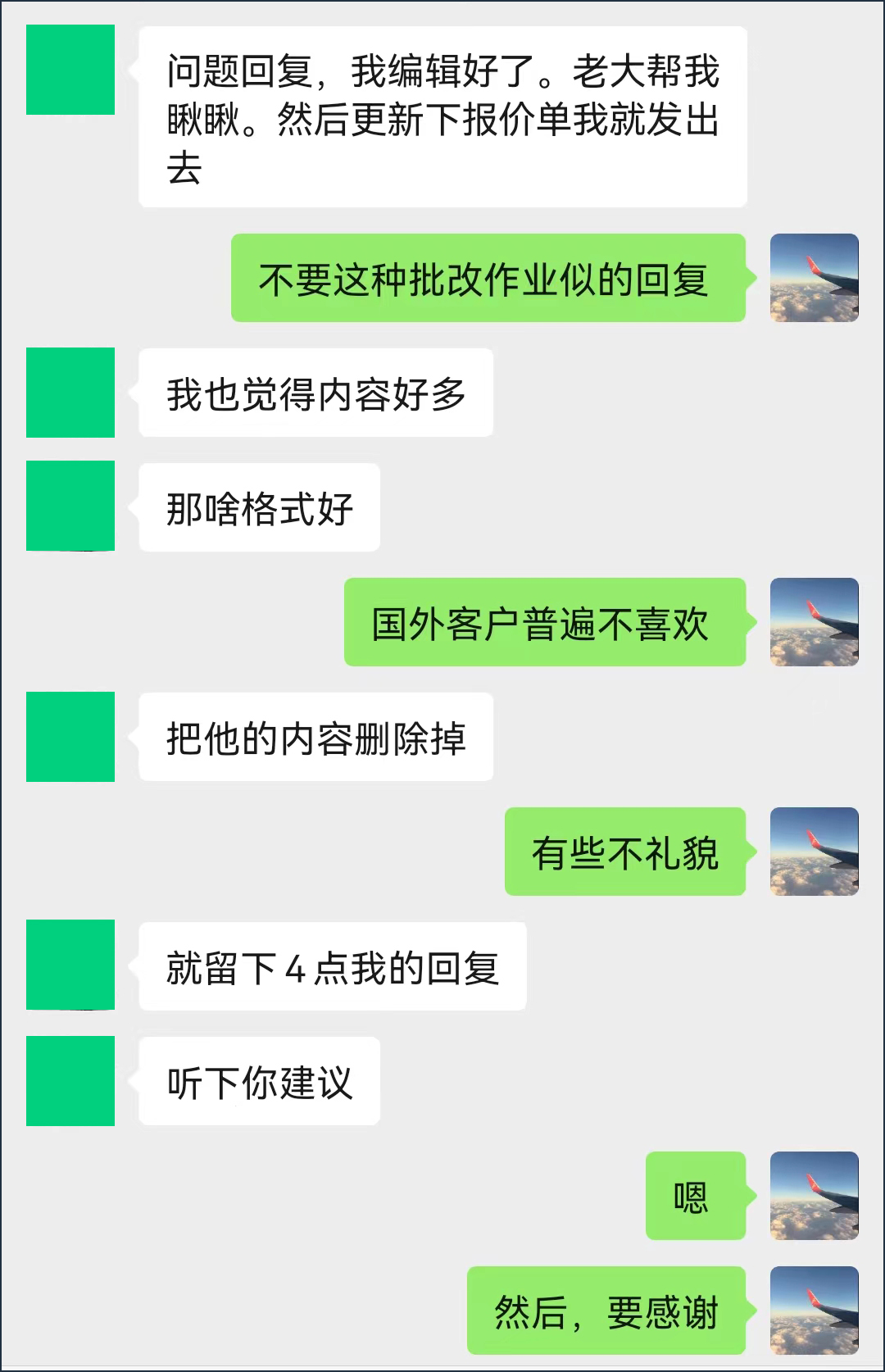Tap the green avatar next to "我也觉得内容好多"
This screenshot has width=885, height=1372.
pyautogui.click(x=70, y=393)
